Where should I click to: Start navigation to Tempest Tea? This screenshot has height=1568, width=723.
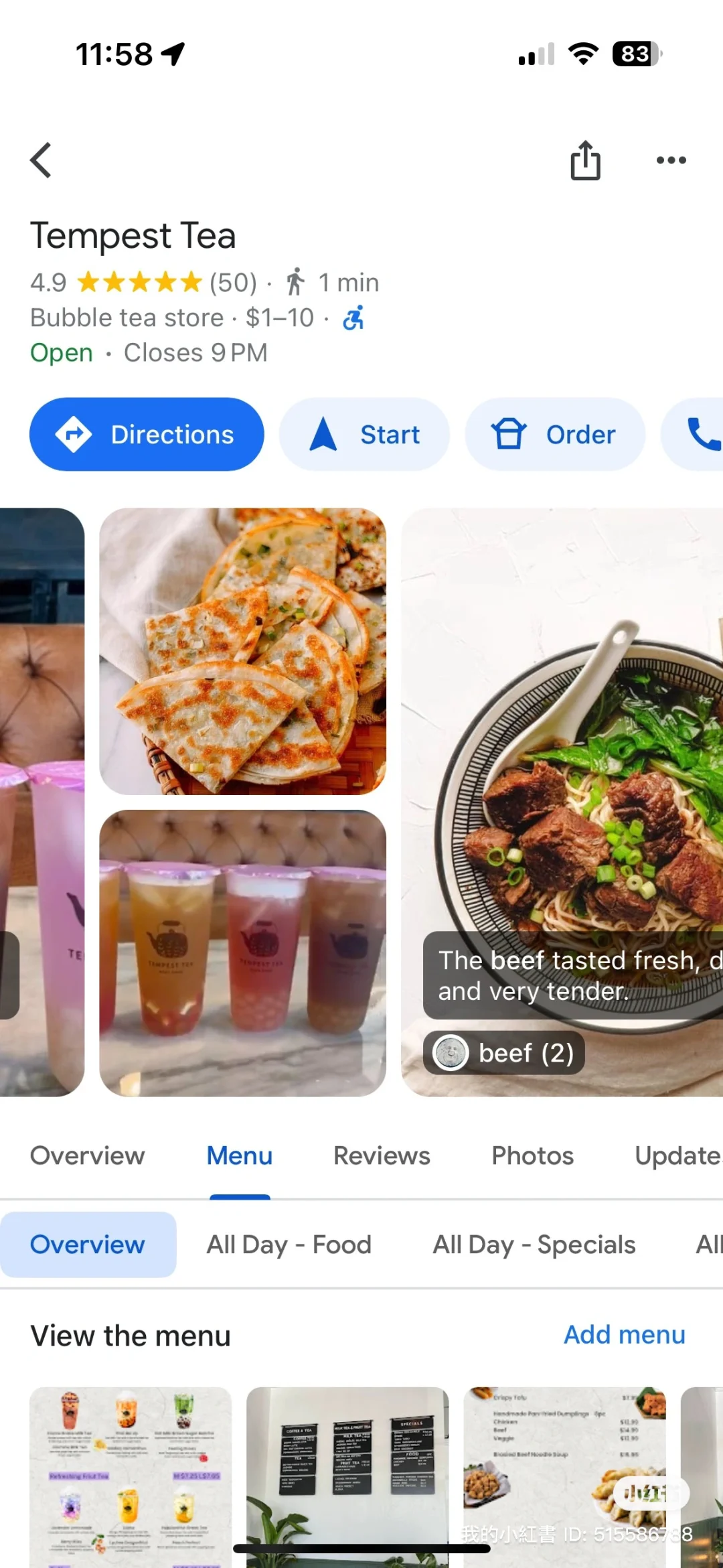[364, 435]
